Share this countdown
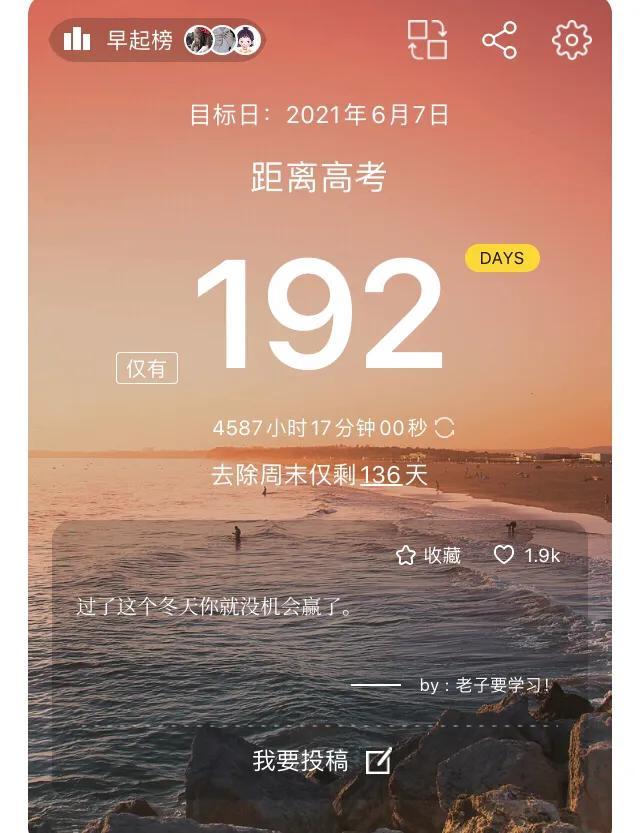 [499, 40]
